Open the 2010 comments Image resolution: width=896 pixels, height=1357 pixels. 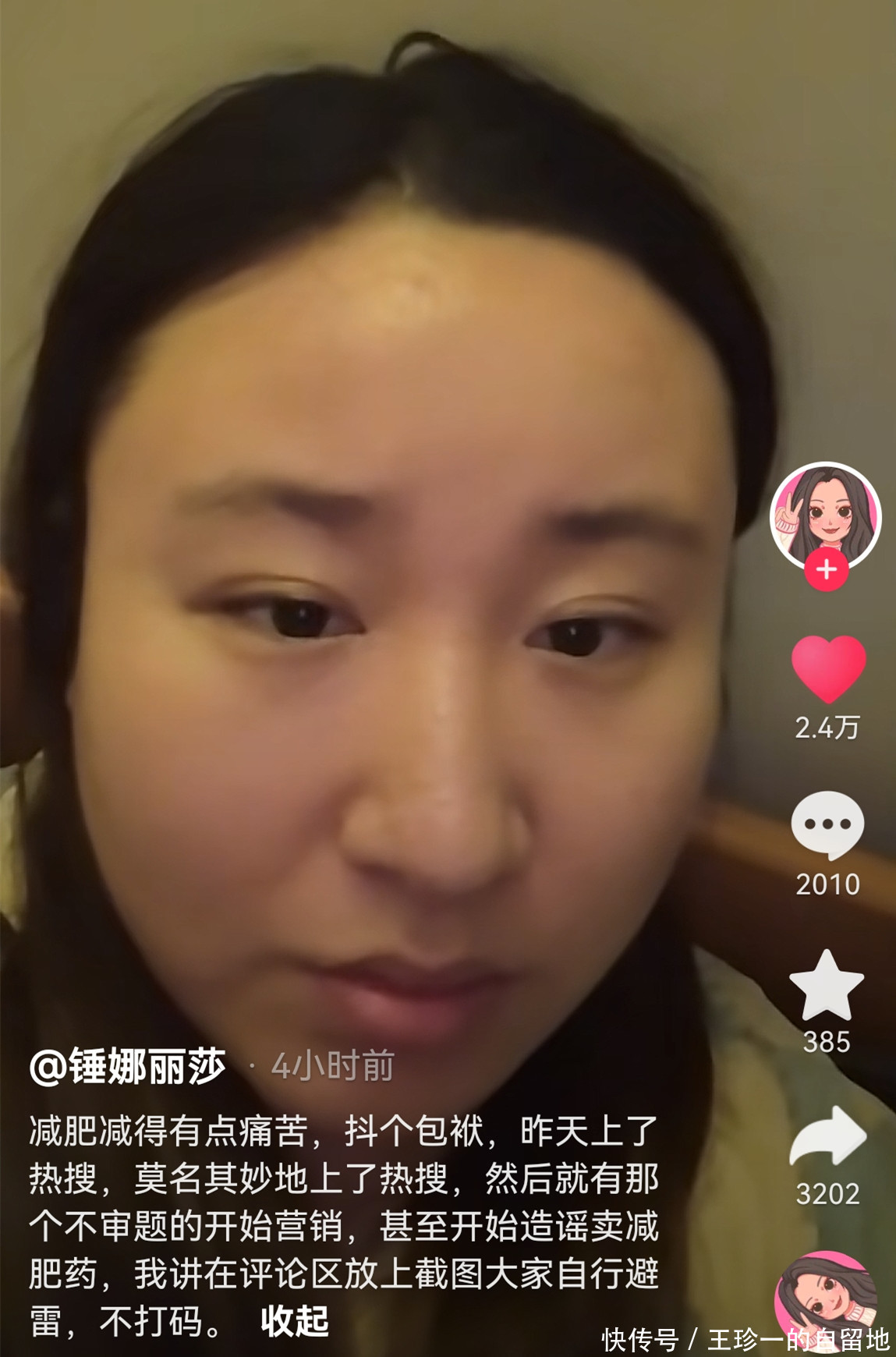827,826
